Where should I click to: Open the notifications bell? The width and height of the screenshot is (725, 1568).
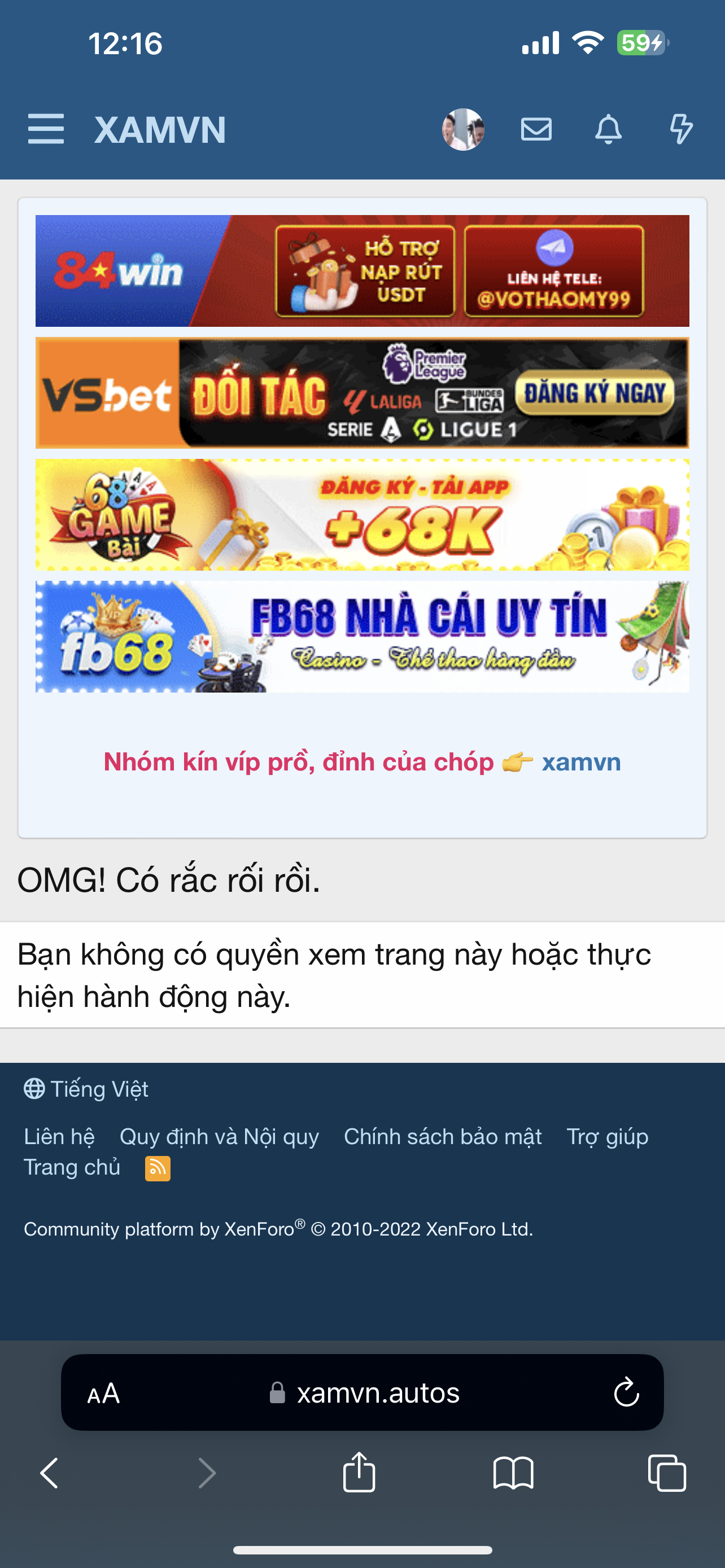[608, 129]
